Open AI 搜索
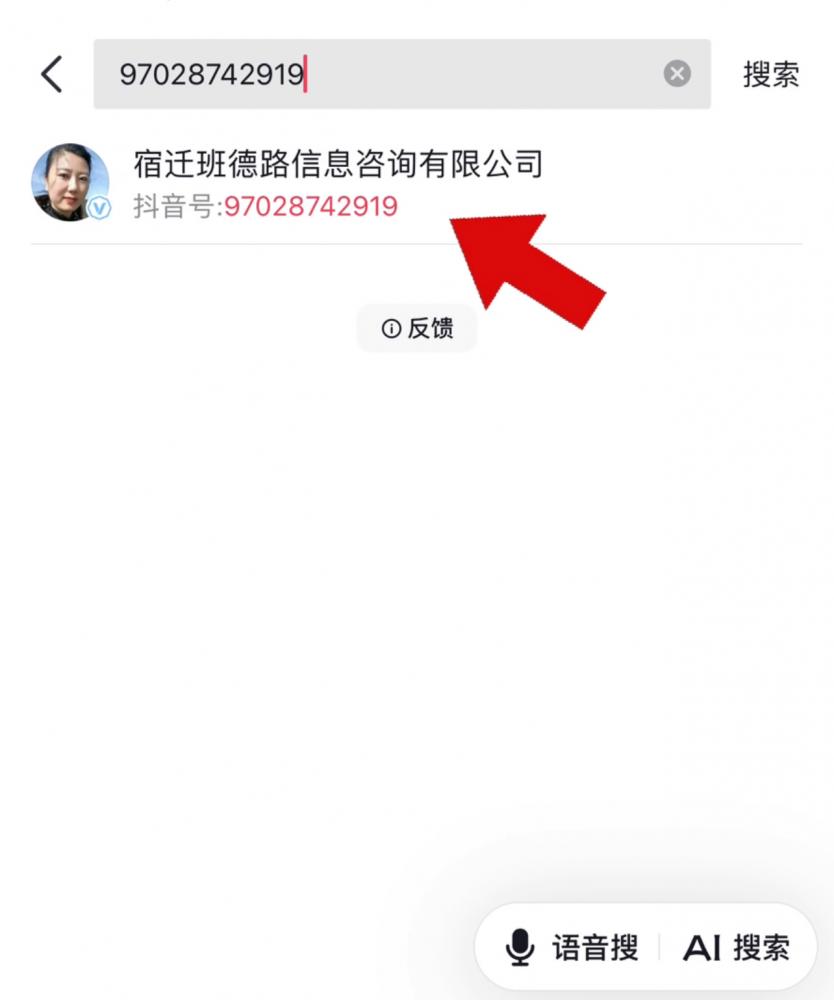 pos(736,947)
